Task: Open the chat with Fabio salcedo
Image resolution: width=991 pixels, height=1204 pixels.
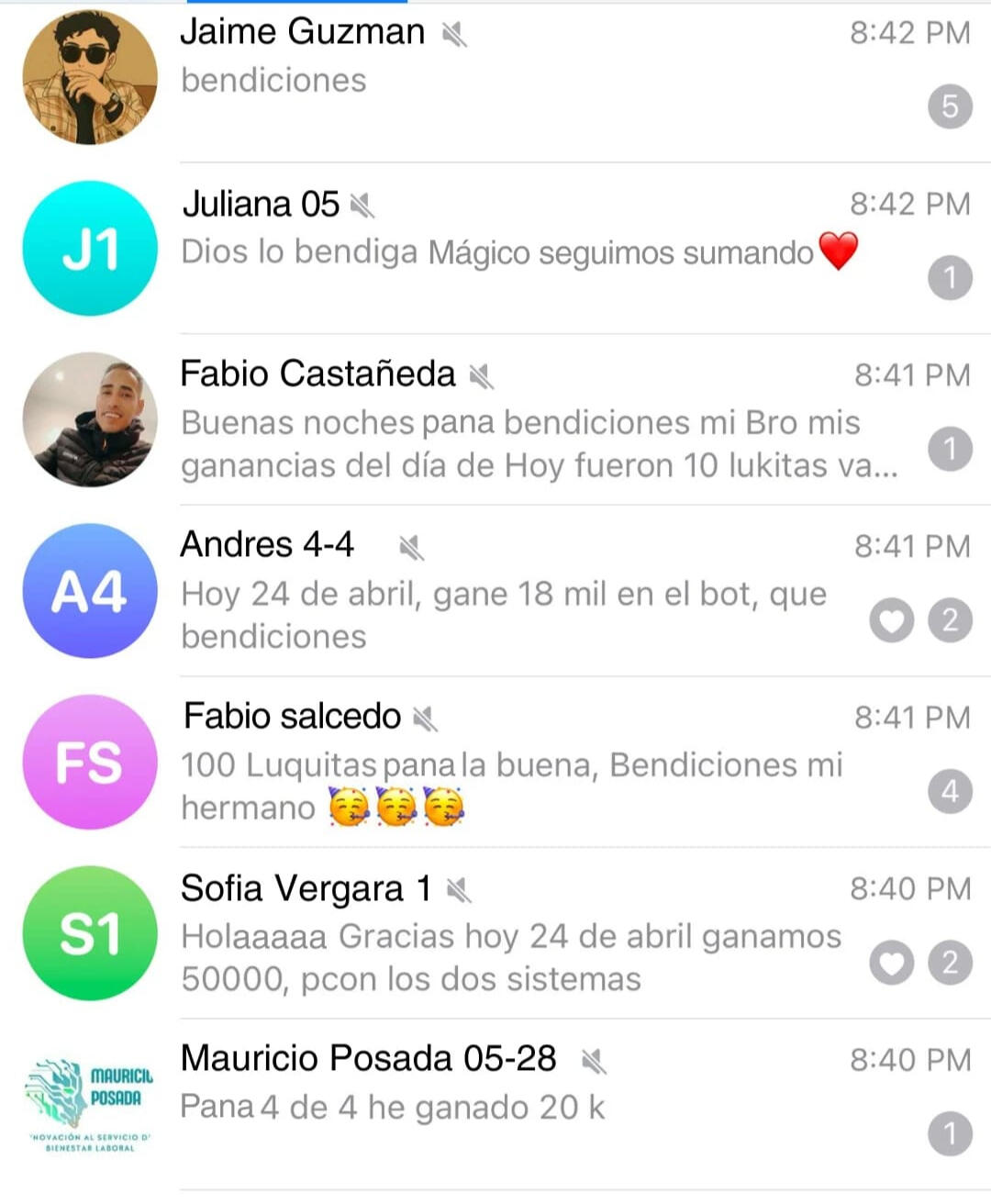Action: click(x=514, y=763)
